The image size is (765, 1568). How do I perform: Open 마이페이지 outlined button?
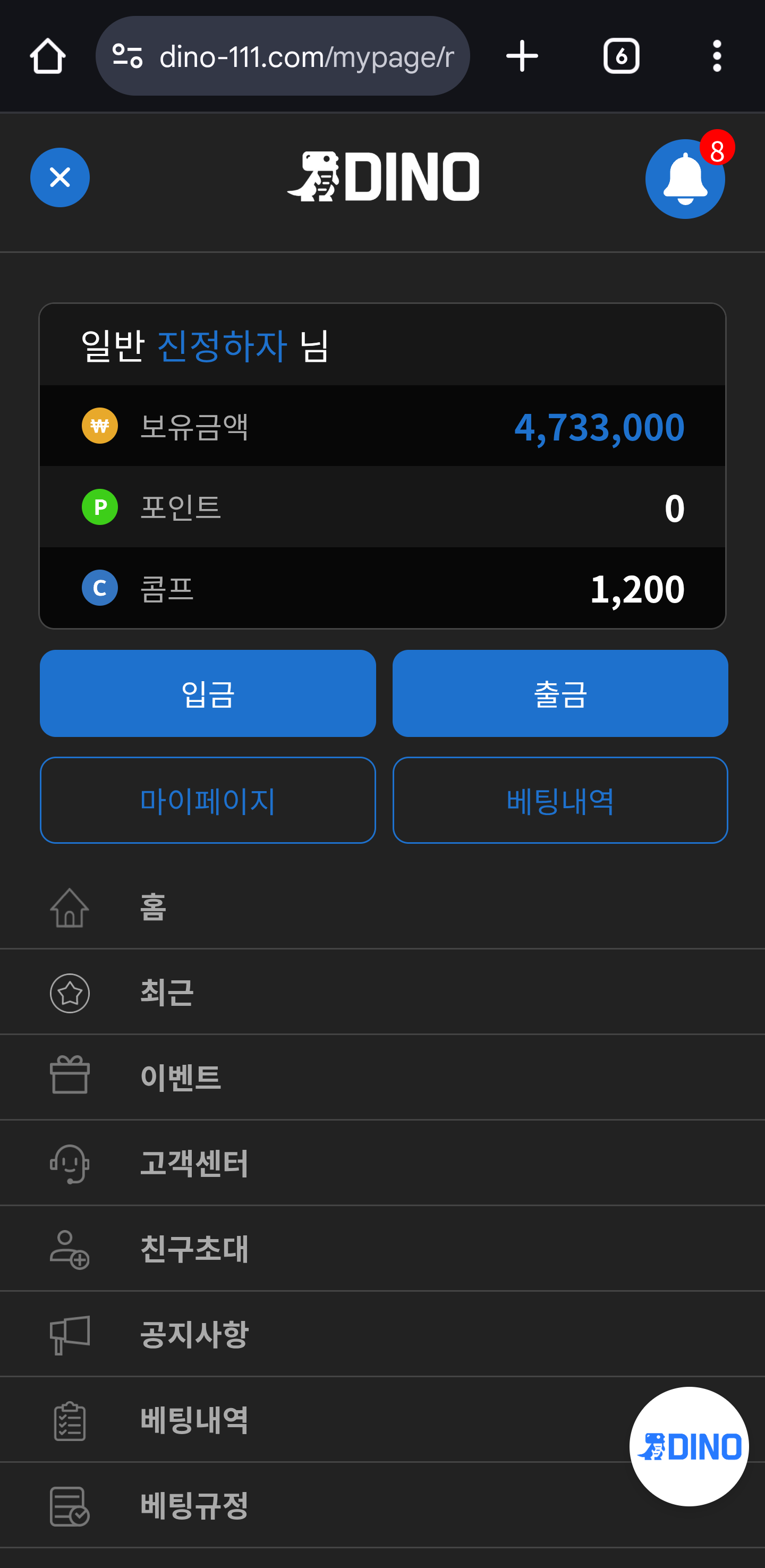(x=208, y=800)
